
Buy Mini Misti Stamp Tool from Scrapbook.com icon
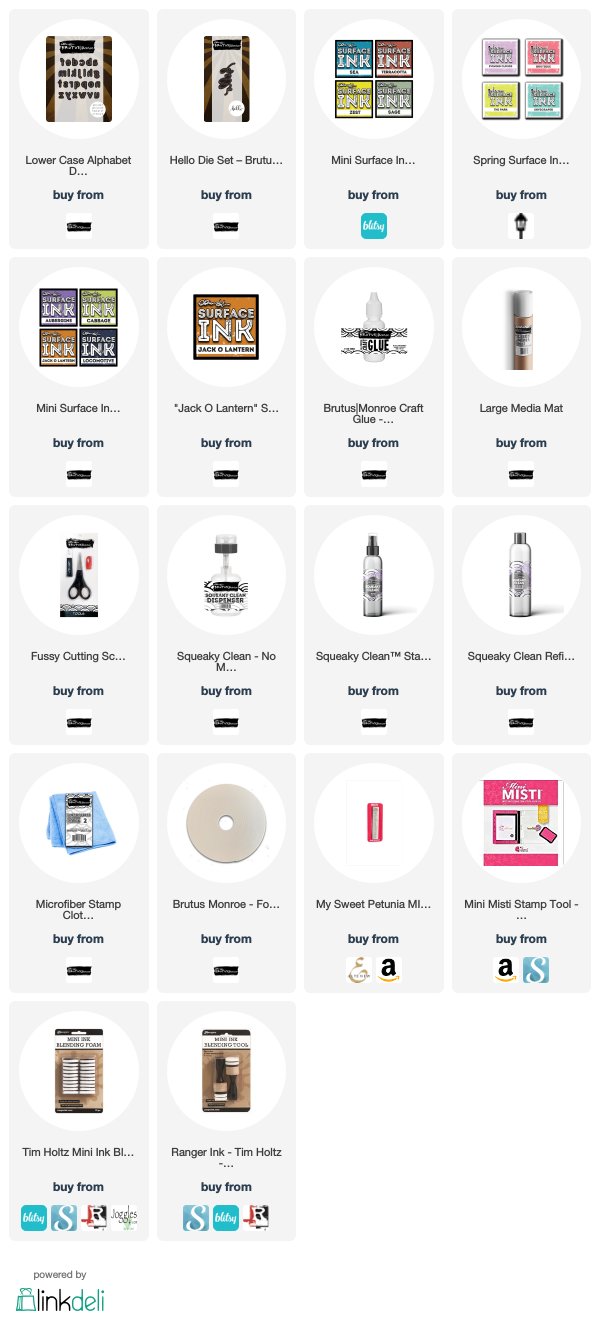pyautogui.click(x=536, y=969)
